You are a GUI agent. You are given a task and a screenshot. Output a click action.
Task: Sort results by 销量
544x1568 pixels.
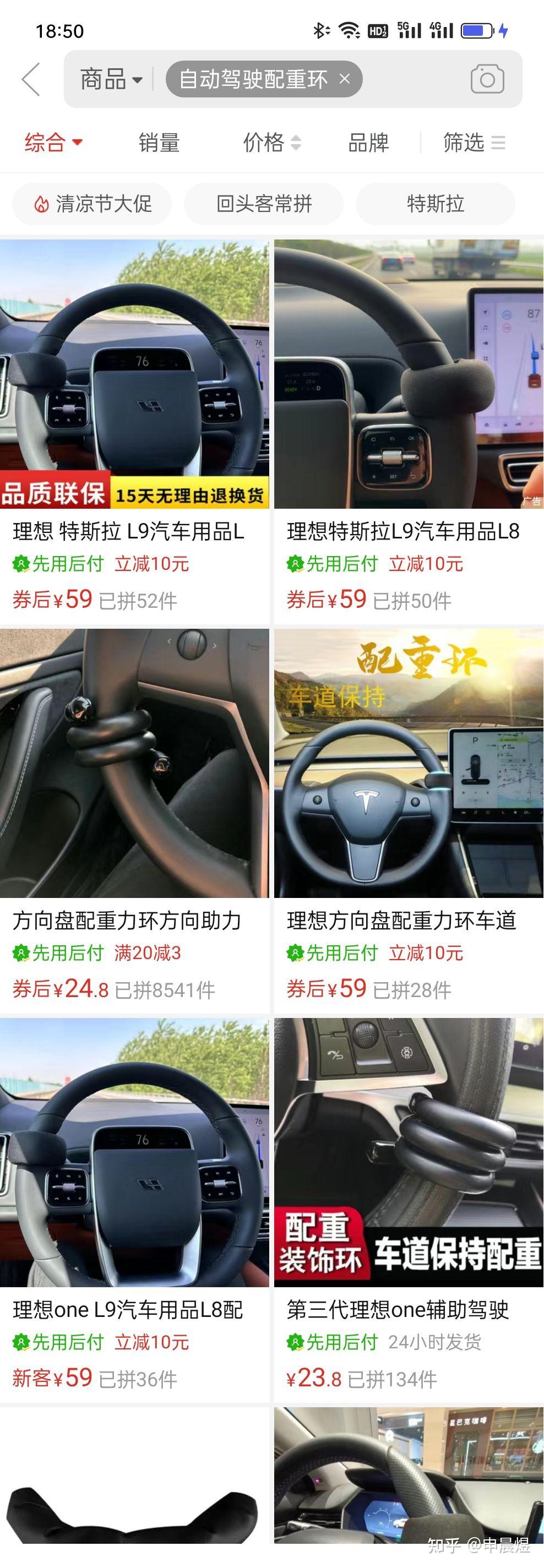[159, 143]
